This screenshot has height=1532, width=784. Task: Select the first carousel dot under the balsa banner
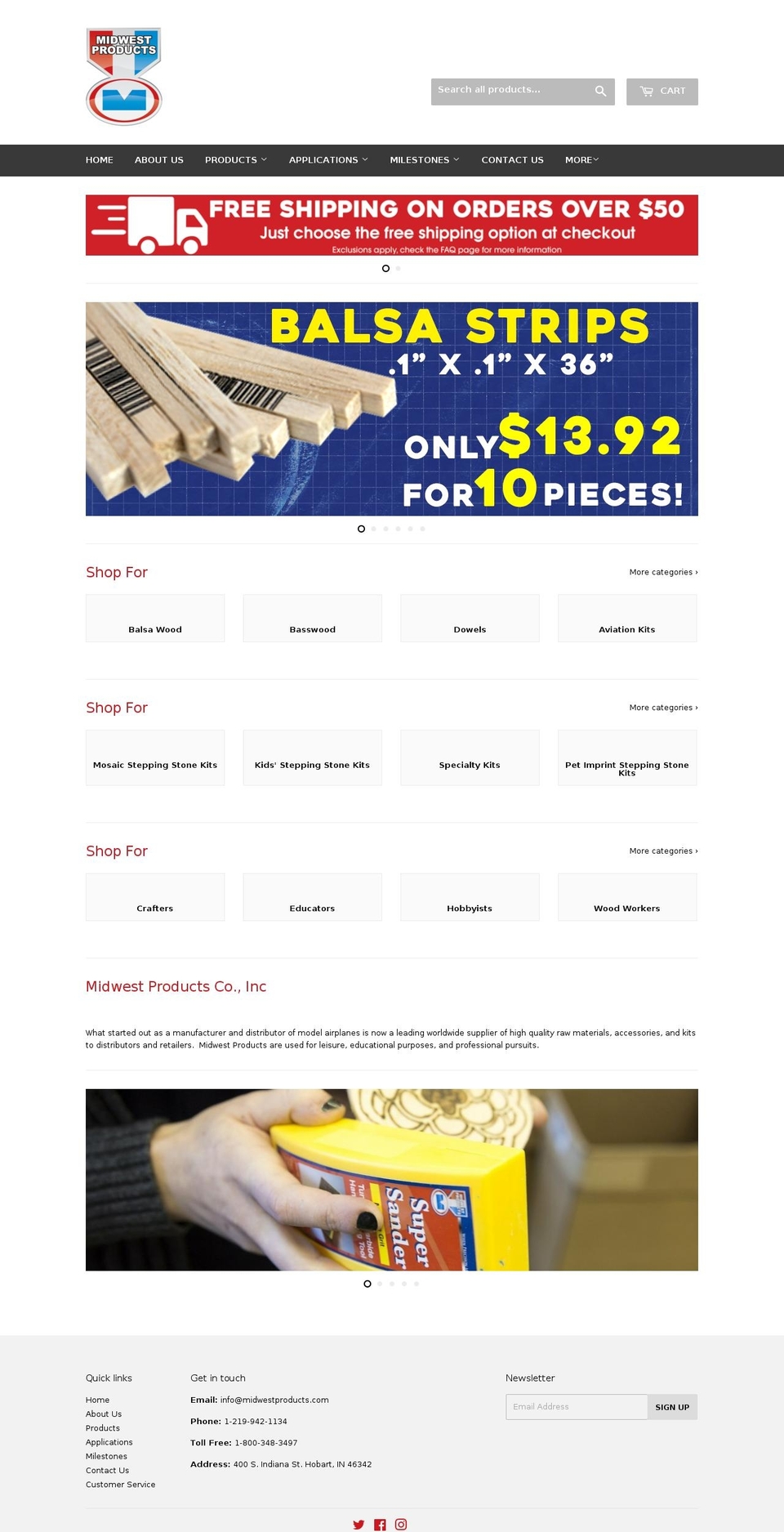click(x=361, y=529)
